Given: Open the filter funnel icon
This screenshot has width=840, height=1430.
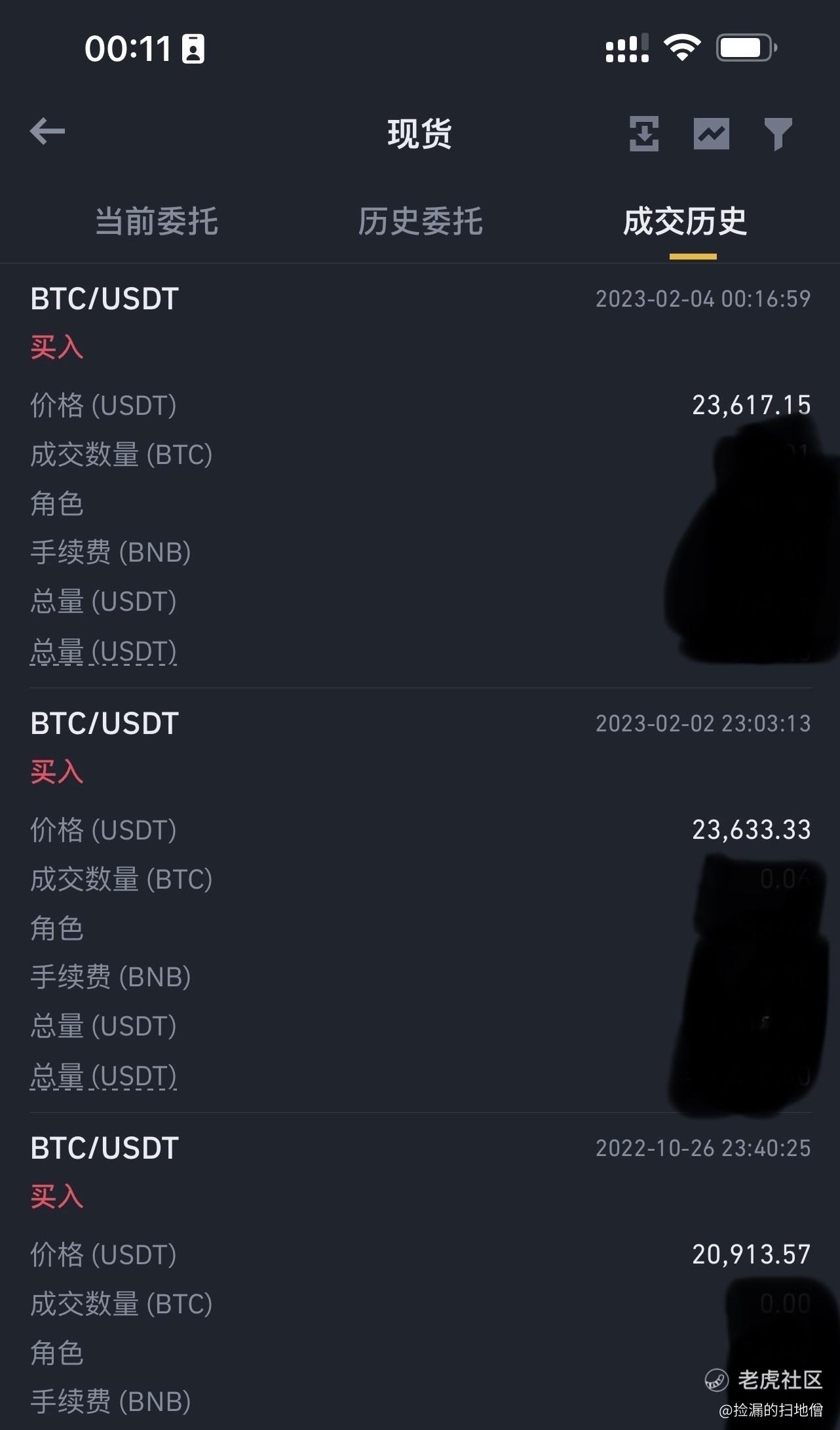Looking at the screenshot, I should (778, 134).
